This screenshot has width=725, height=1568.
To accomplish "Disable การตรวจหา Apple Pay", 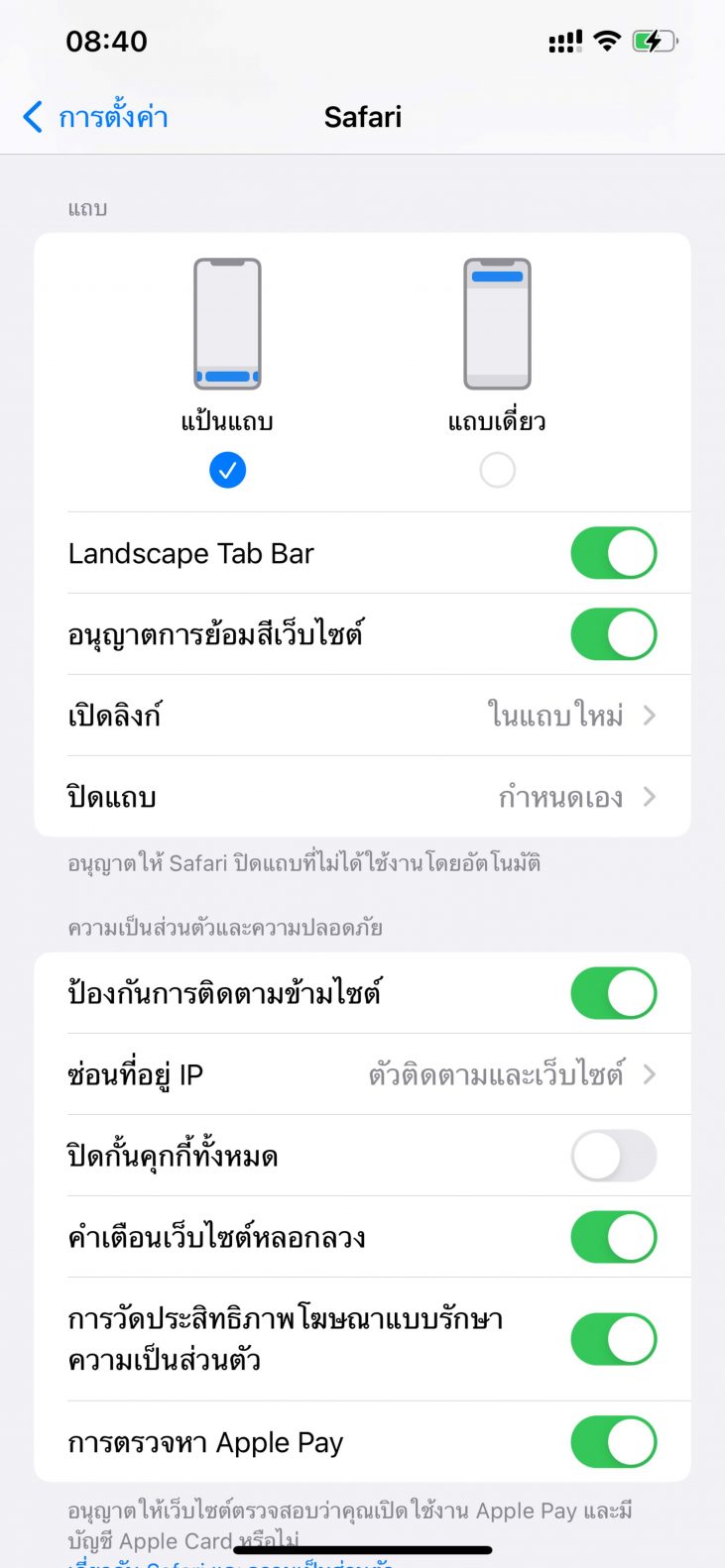I will coord(613,1442).
